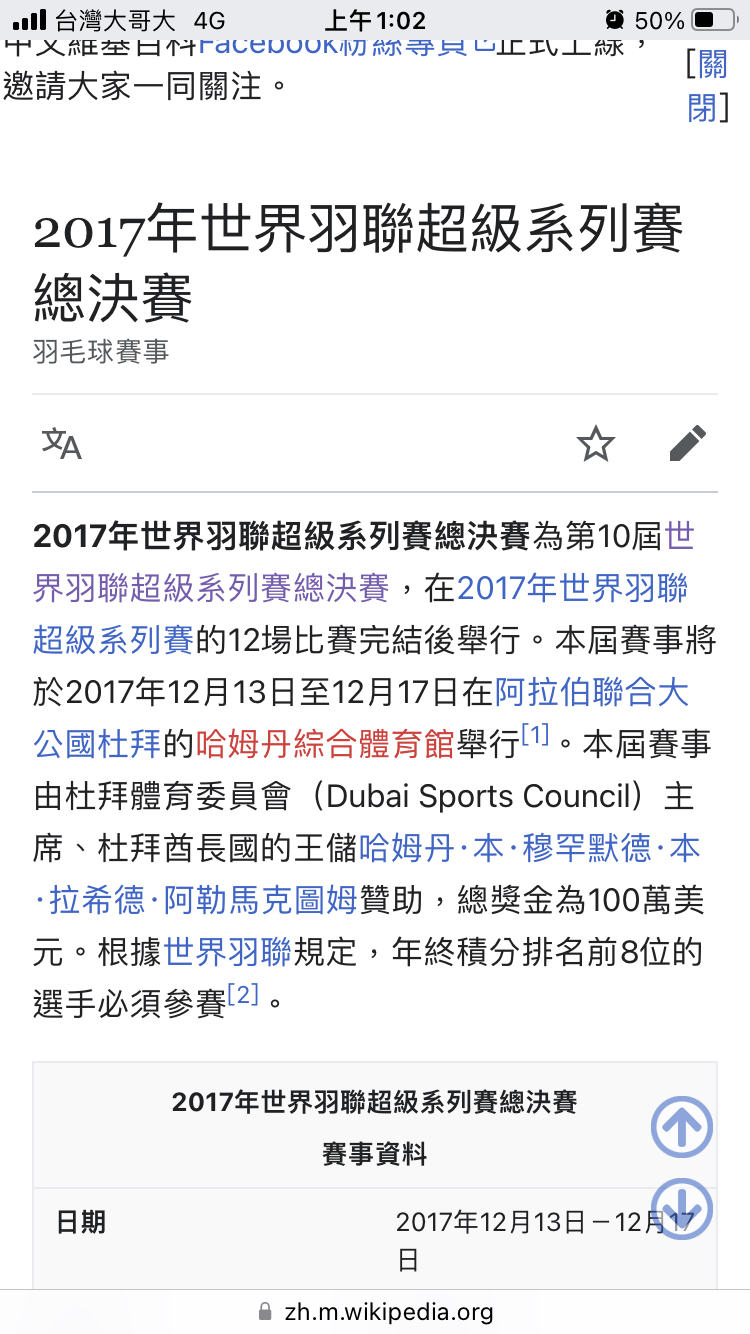Open citation reference [2]
This screenshot has width=750, height=1334.
[243, 996]
